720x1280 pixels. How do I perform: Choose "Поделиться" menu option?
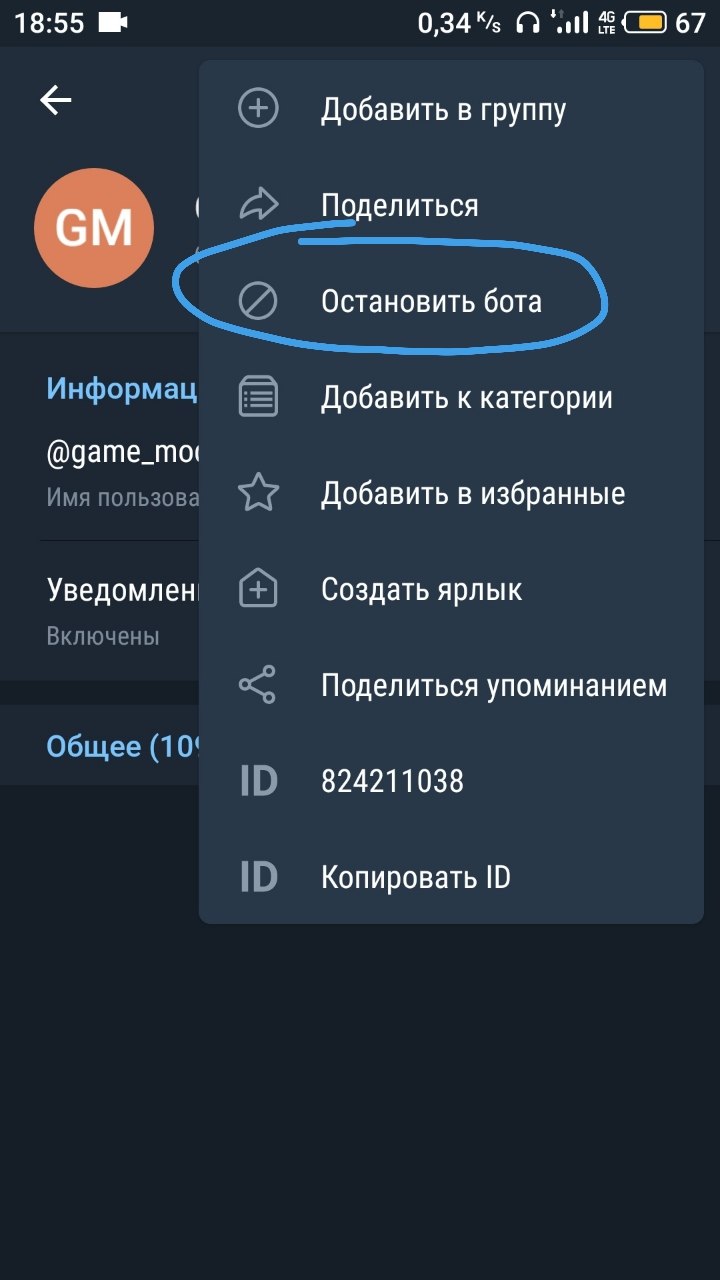tap(399, 206)
